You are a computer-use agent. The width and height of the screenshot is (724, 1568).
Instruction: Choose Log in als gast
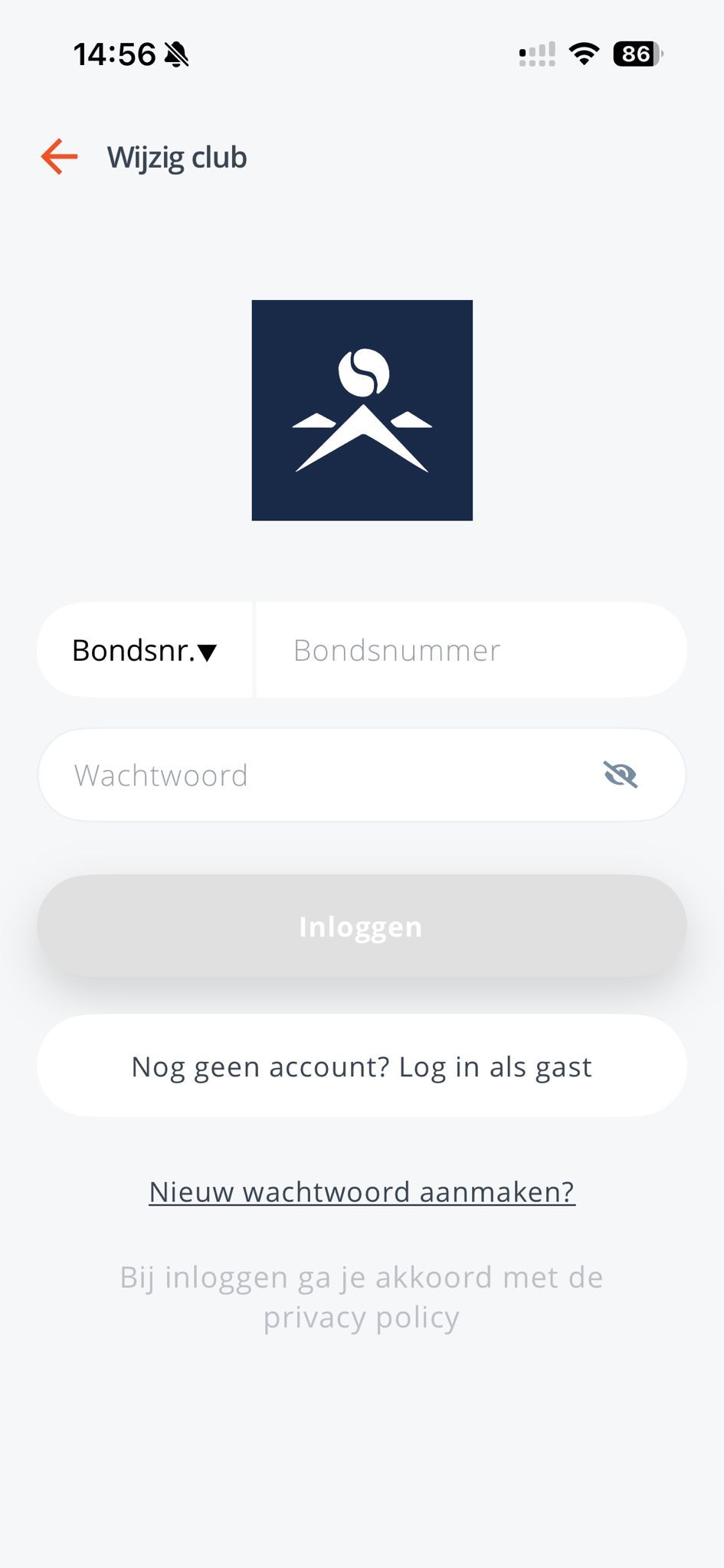pos(362,1067)
